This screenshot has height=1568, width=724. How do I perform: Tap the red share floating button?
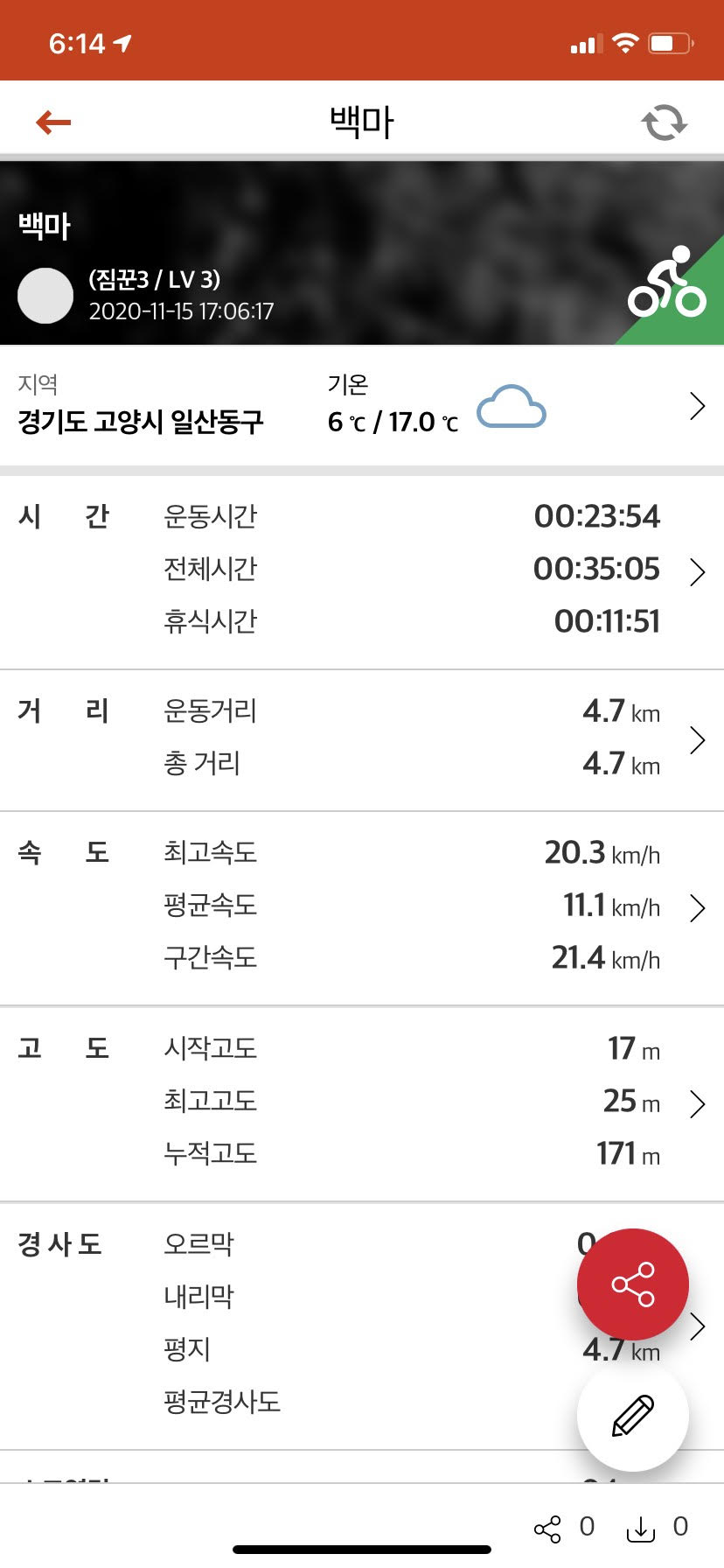click(x=632, y=1284)
